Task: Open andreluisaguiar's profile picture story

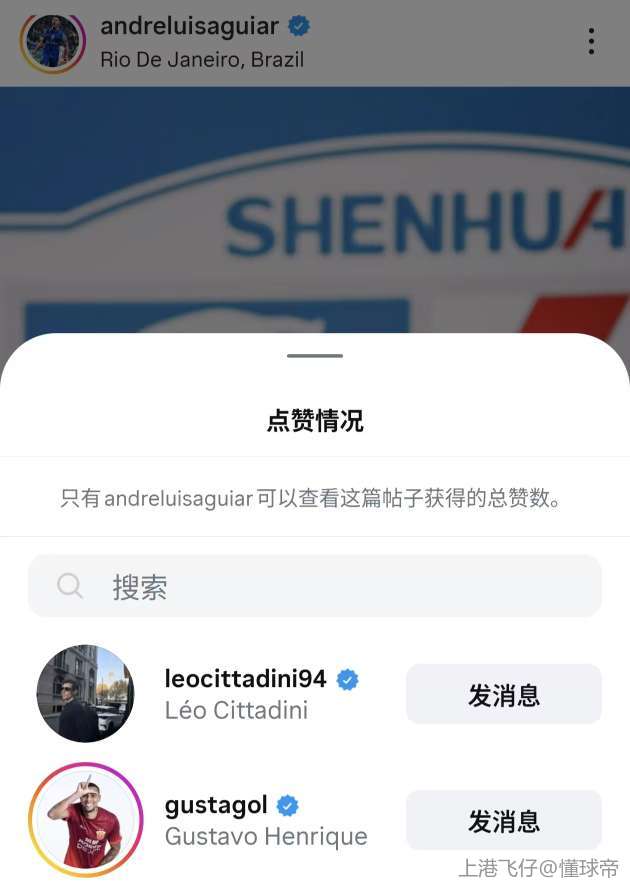Action: [x=52, y=41]
